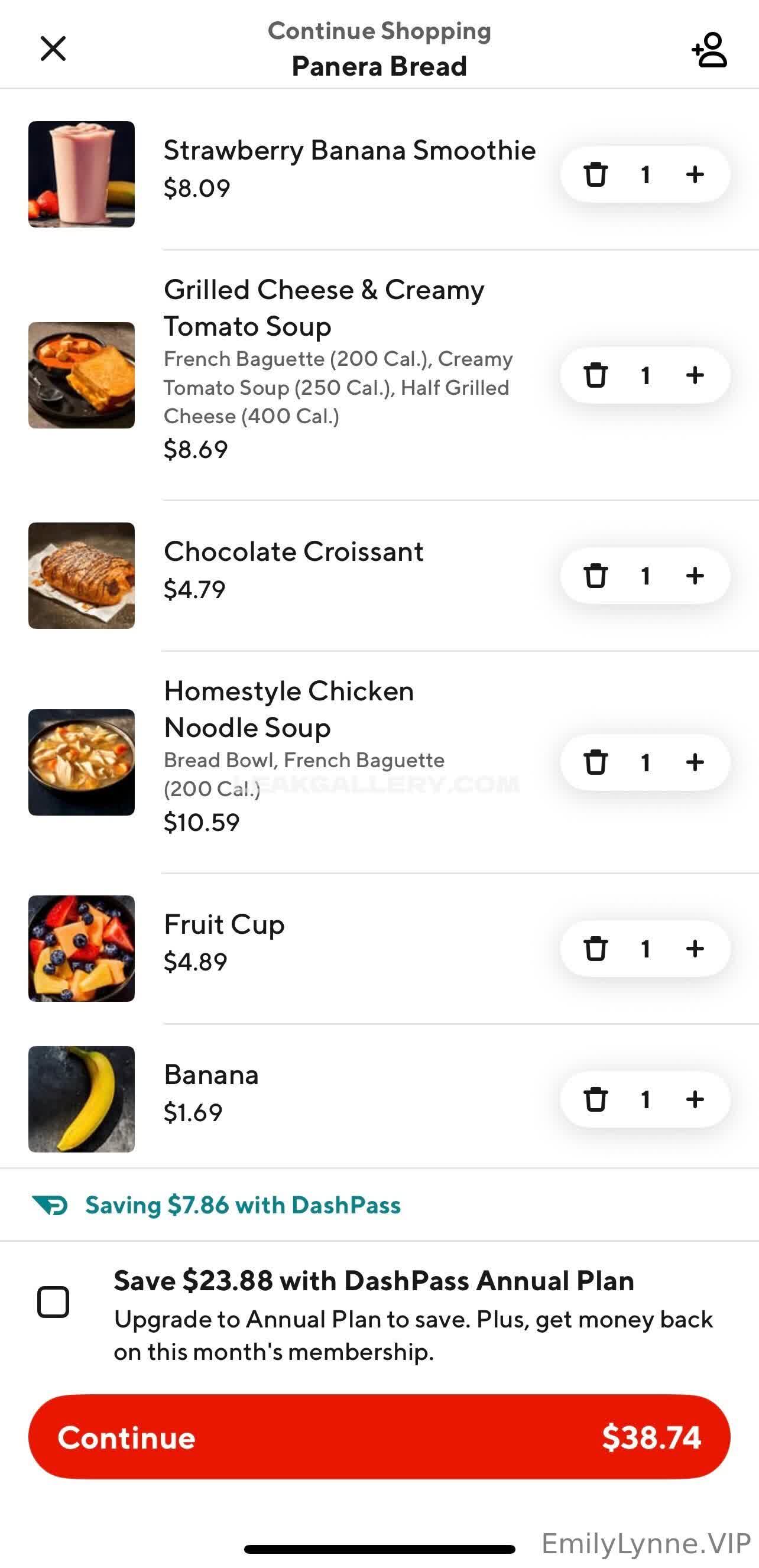Open Strawberry Banana Smoothie item details
This screenshot has height=1568, width=759.
tap(349, 151)
